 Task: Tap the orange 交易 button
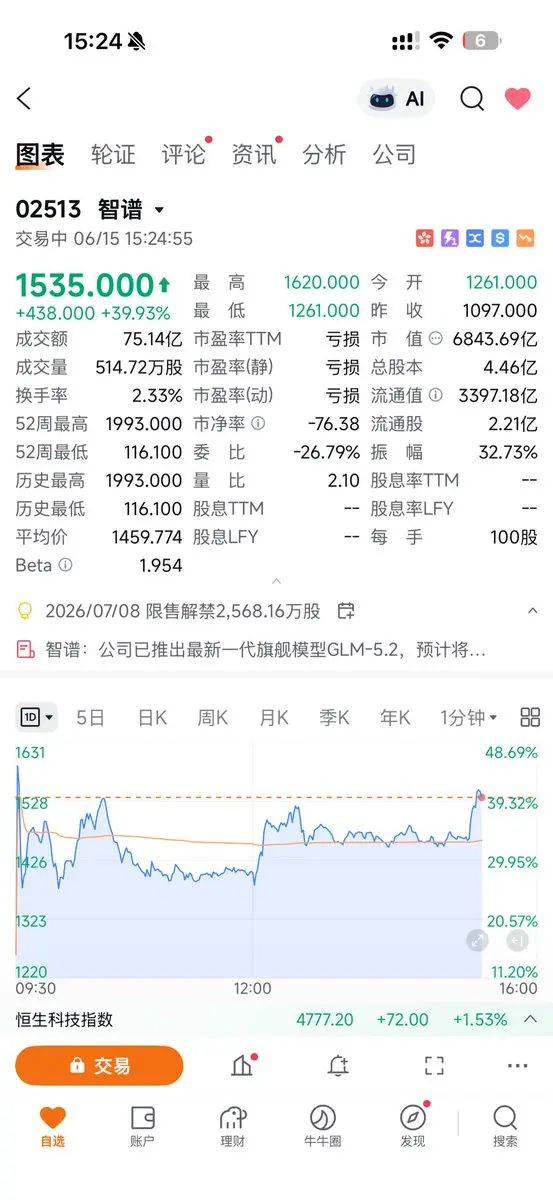99,1066
